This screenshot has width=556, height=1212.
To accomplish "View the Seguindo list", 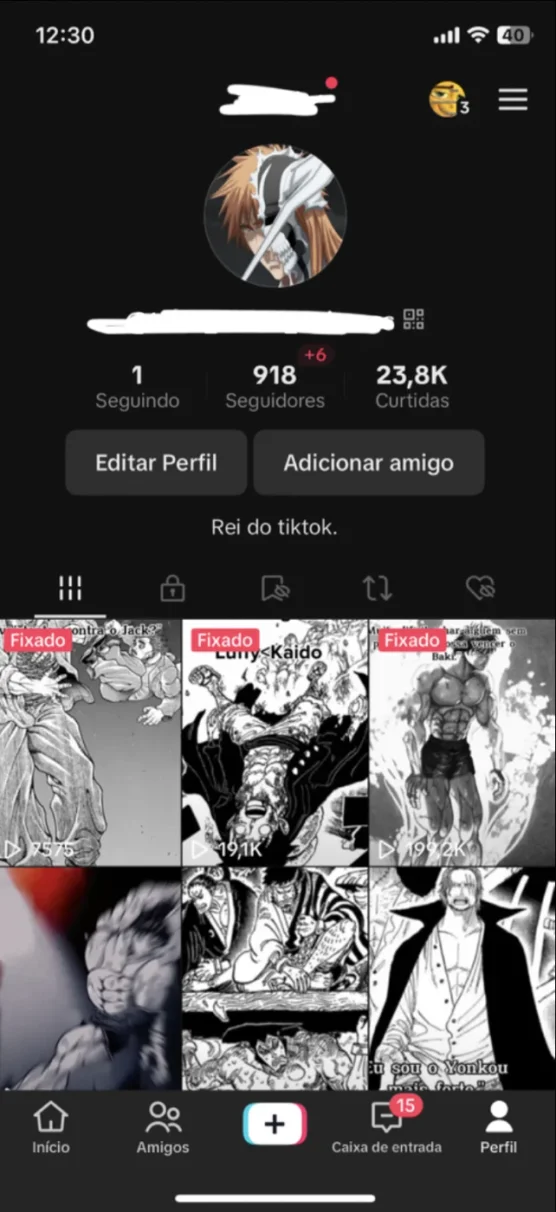I will point(137,387).
